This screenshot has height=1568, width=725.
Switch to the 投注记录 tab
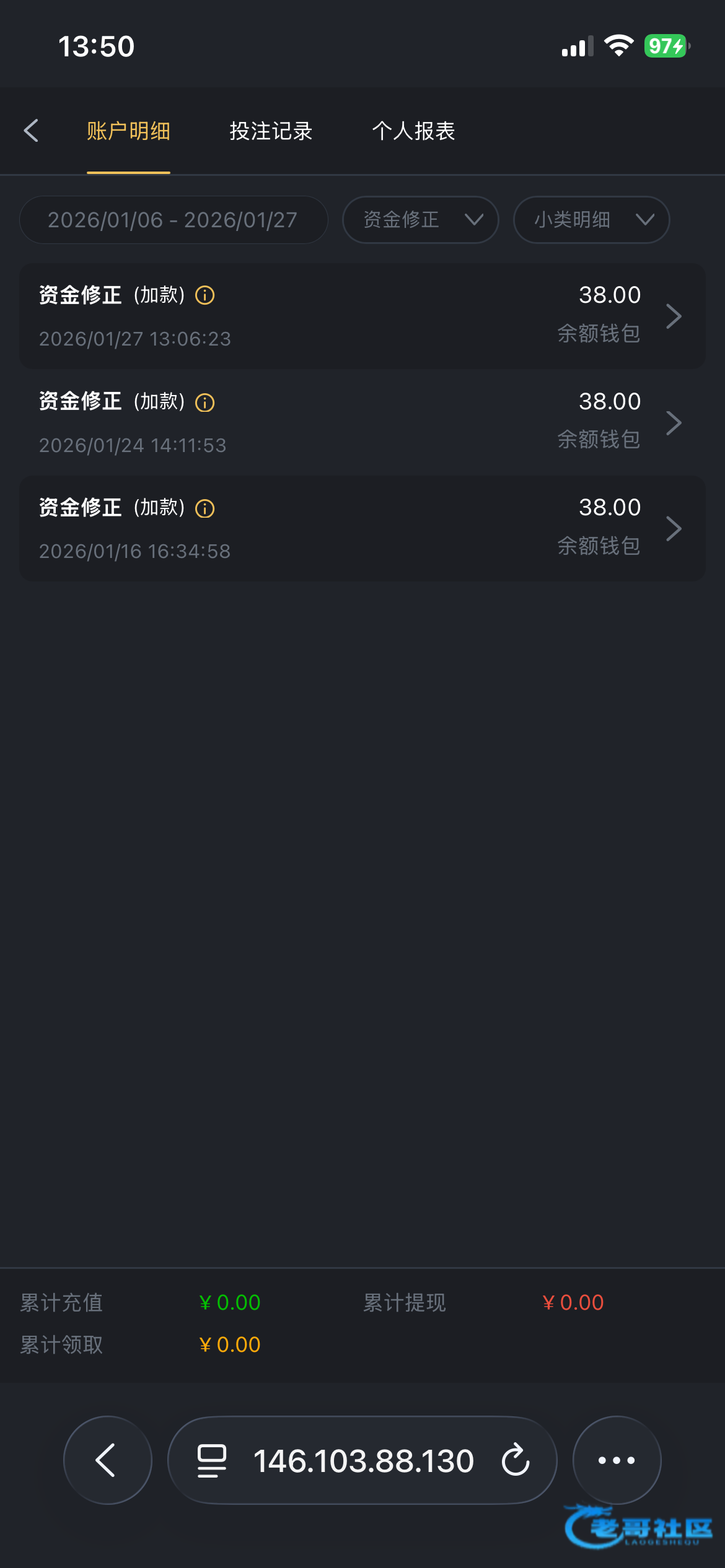coord(271,131)
